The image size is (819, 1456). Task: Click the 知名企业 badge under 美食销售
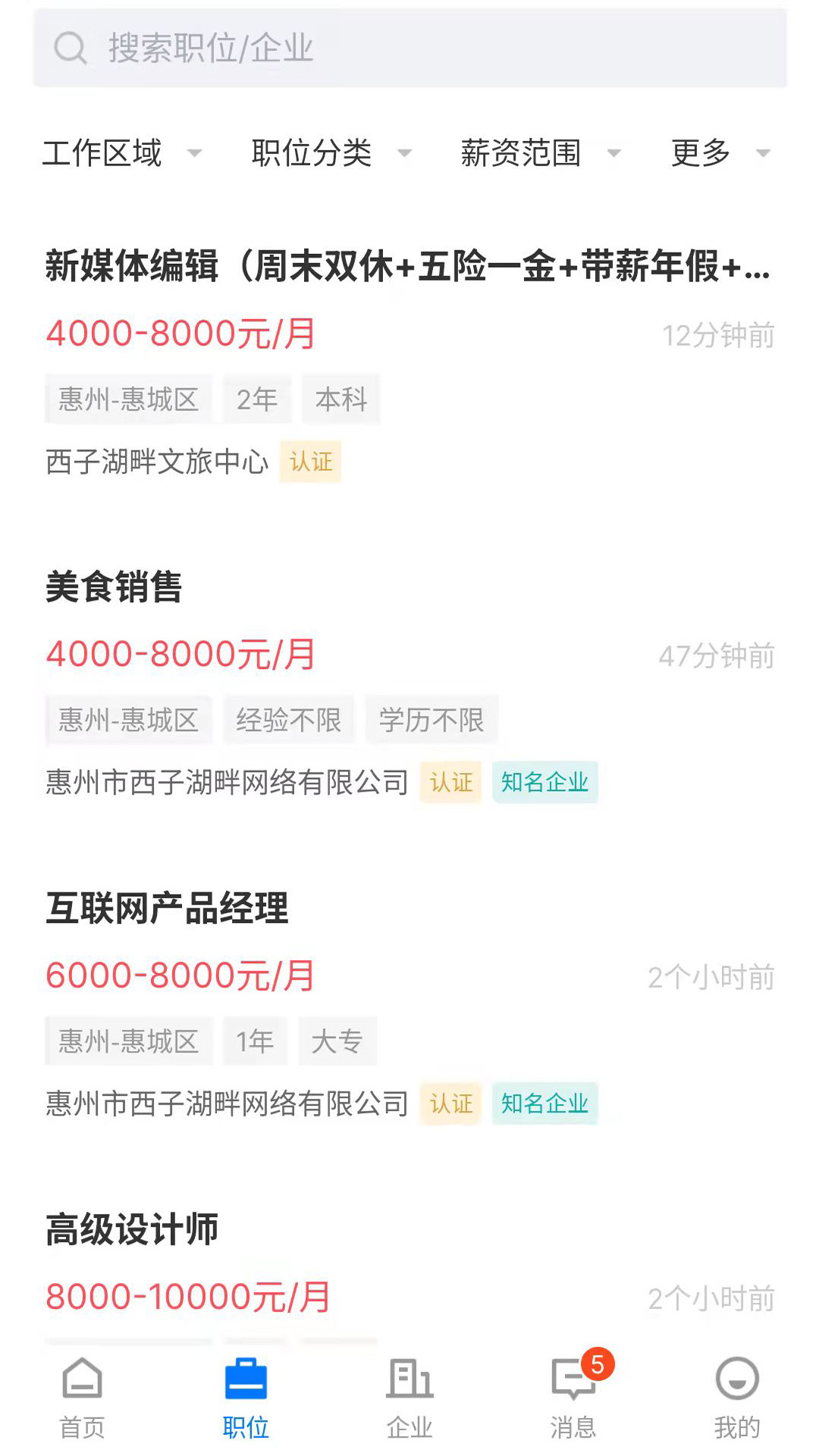pyautogui.click(x=544, y=782)
